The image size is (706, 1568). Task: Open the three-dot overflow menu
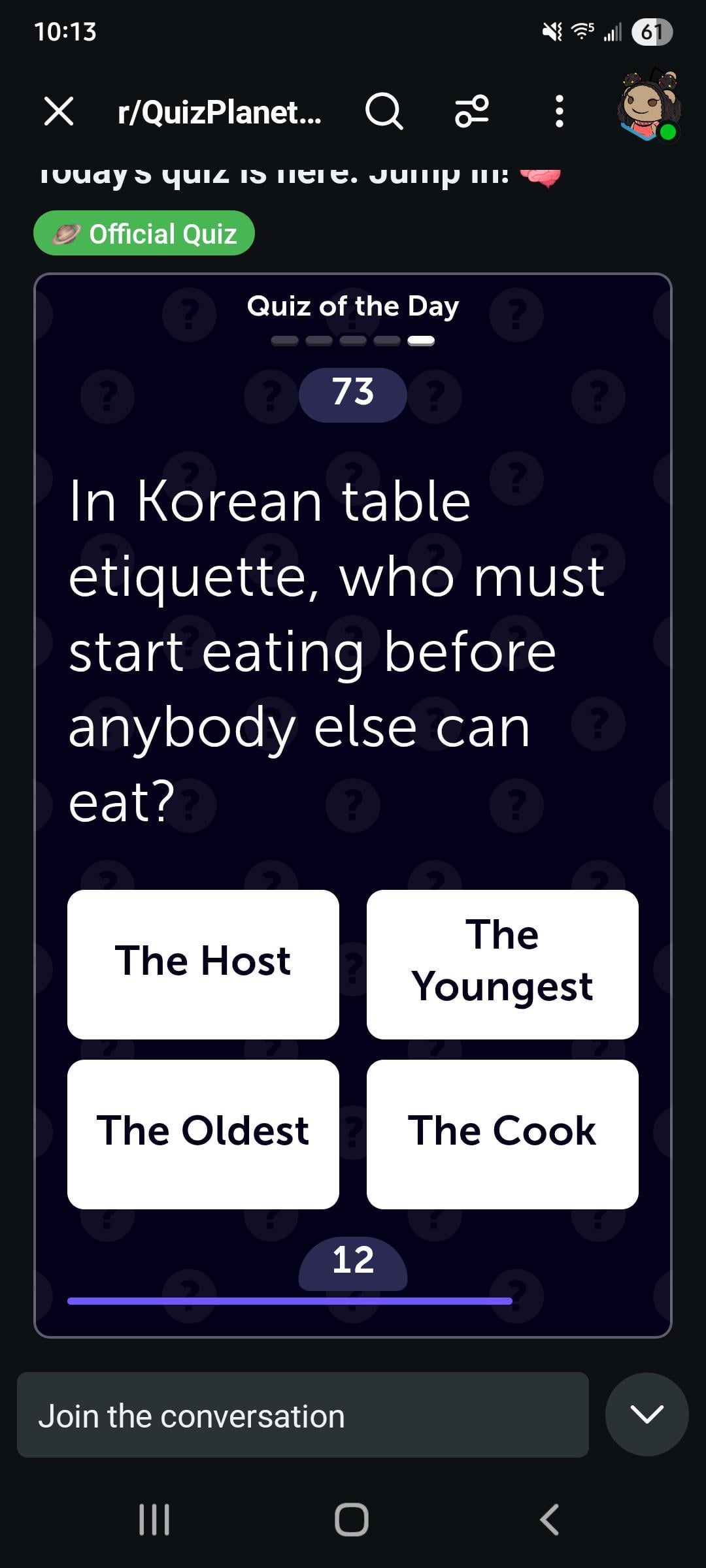coord(559,111)
